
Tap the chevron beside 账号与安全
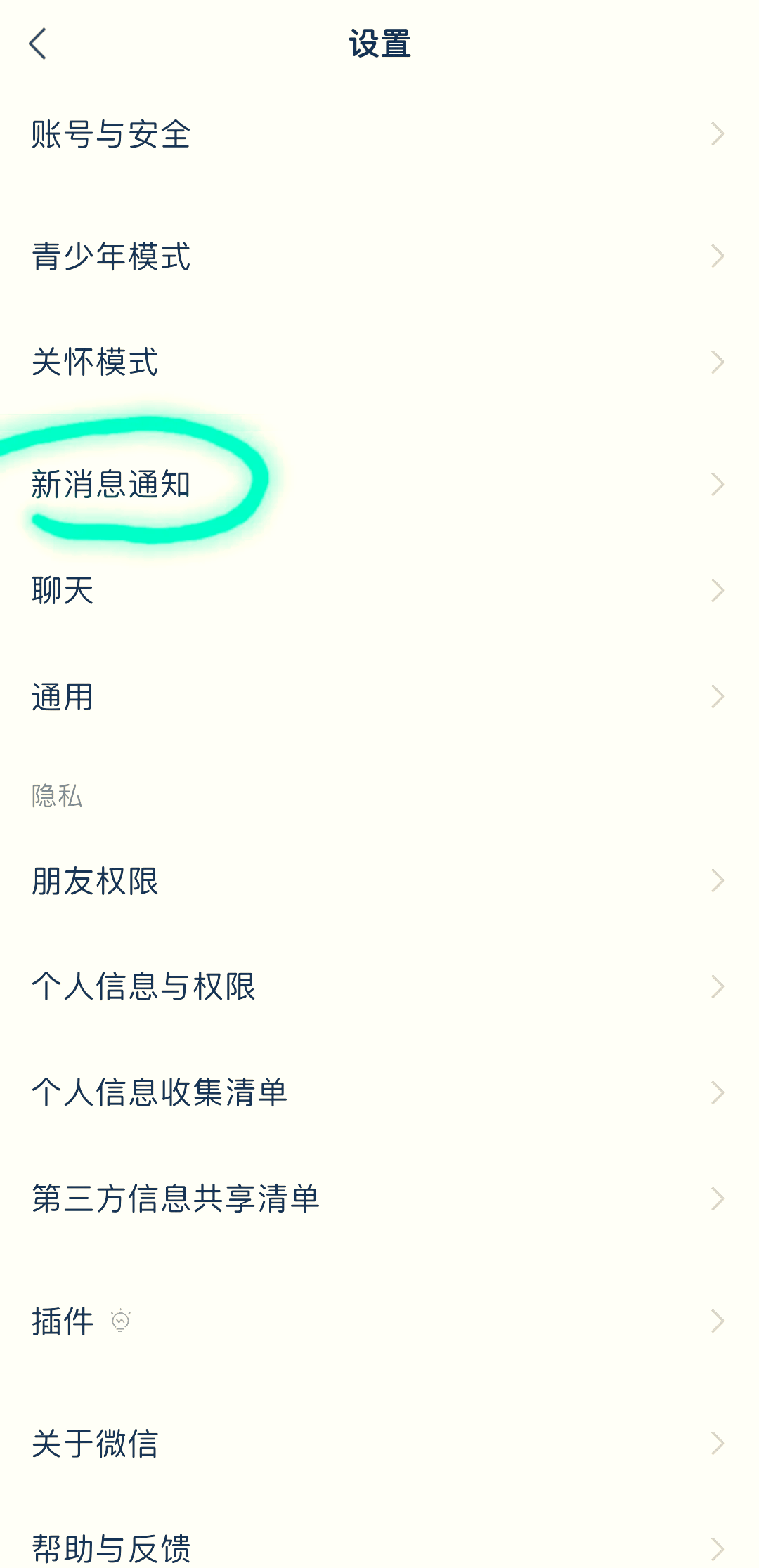(x=717, y=135)
